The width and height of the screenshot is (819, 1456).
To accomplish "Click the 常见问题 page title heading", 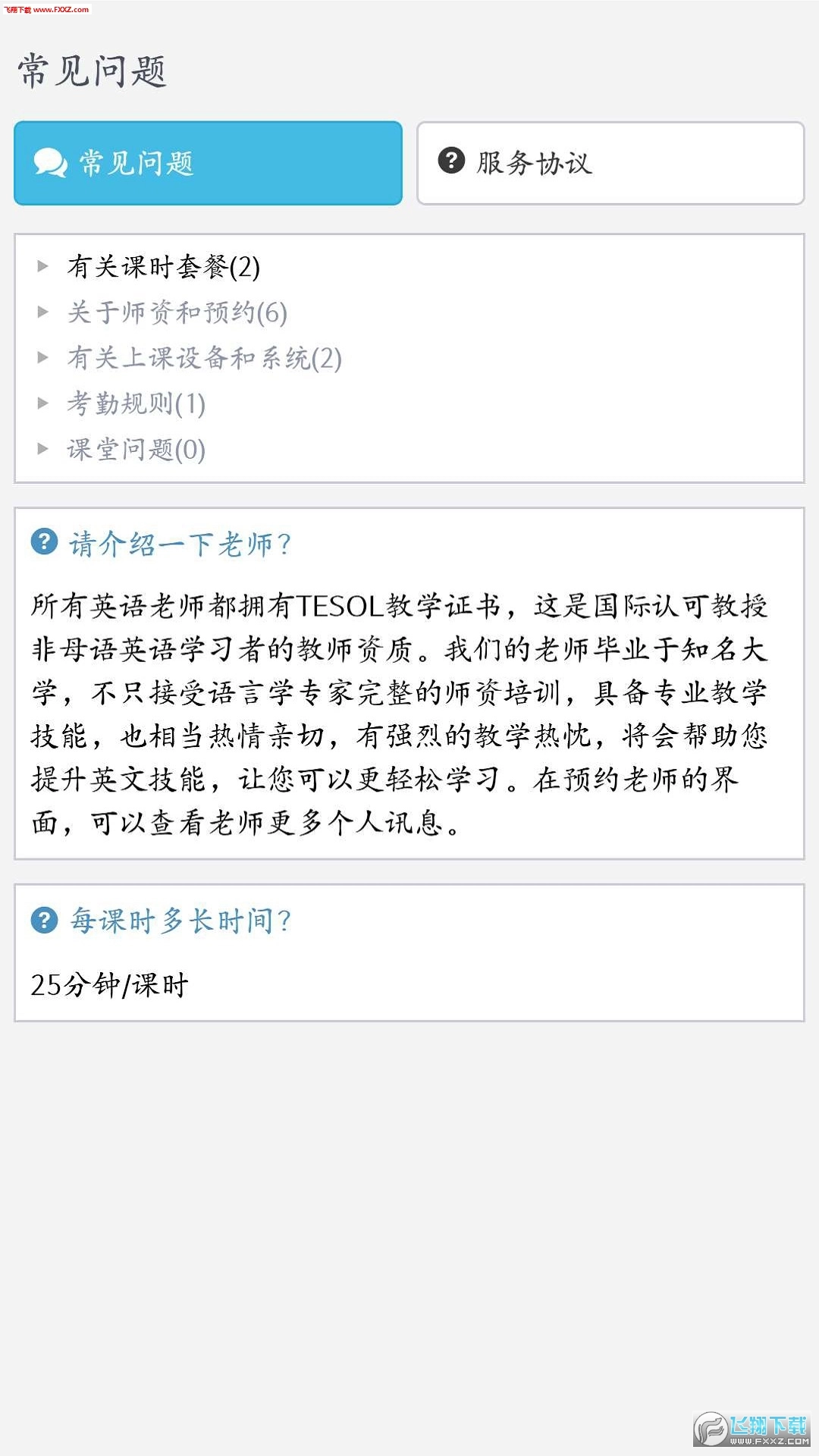I will coord(91,68).
